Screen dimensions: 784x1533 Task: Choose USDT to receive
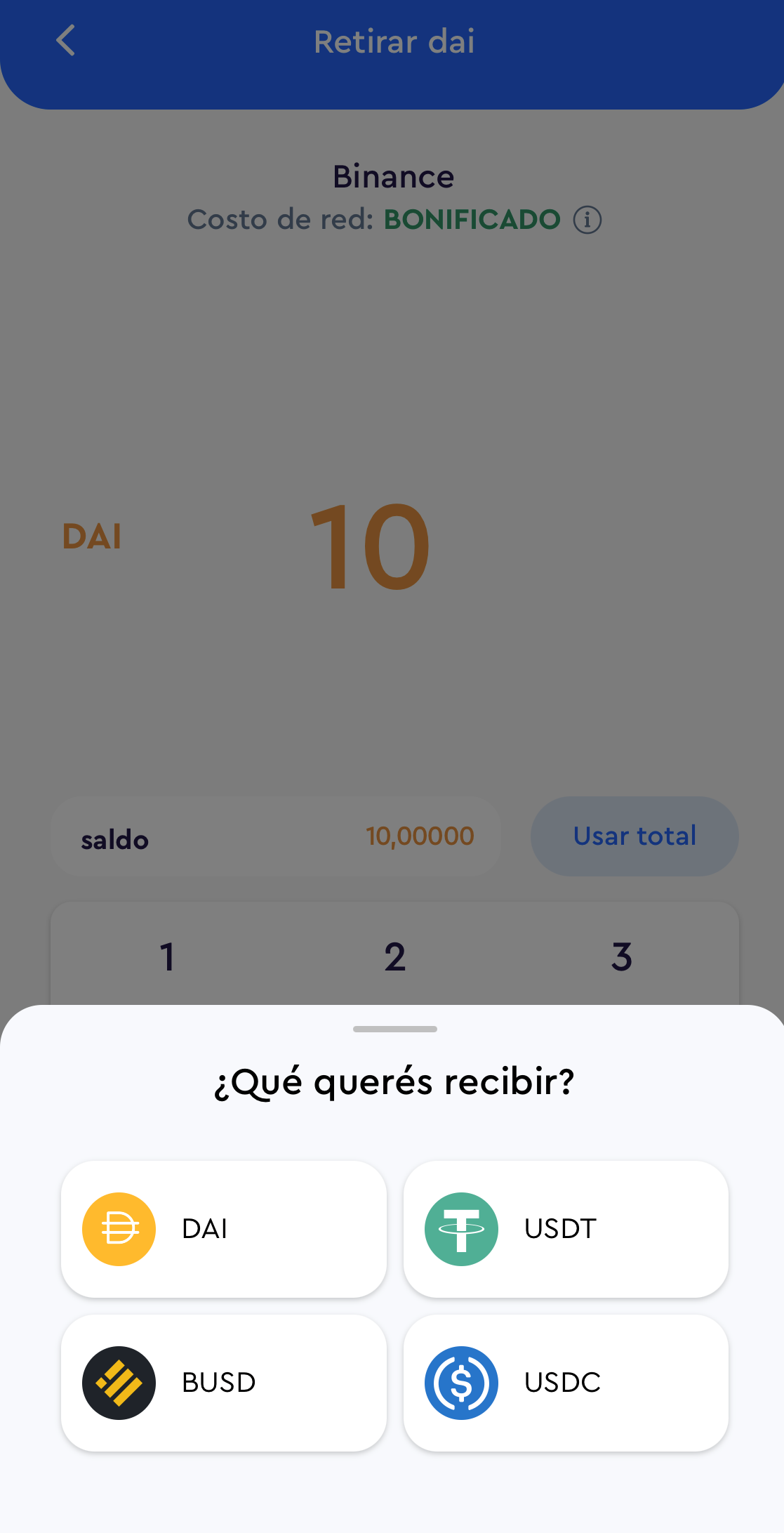click(566, 1229)
